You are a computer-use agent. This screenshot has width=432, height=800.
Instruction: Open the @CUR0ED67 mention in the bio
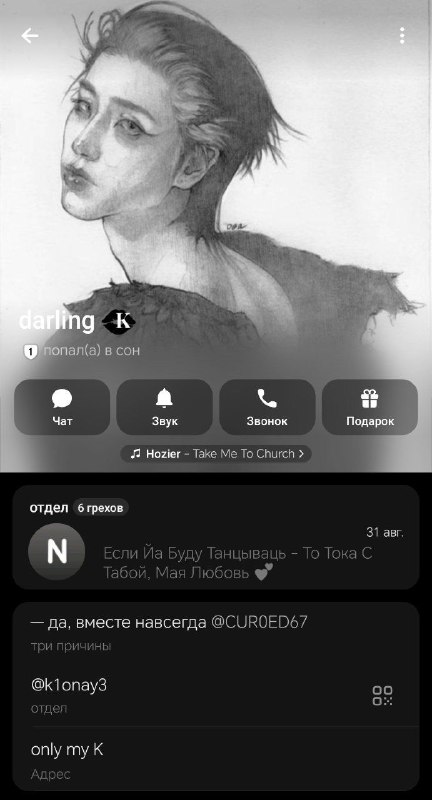tap(259, 622)
